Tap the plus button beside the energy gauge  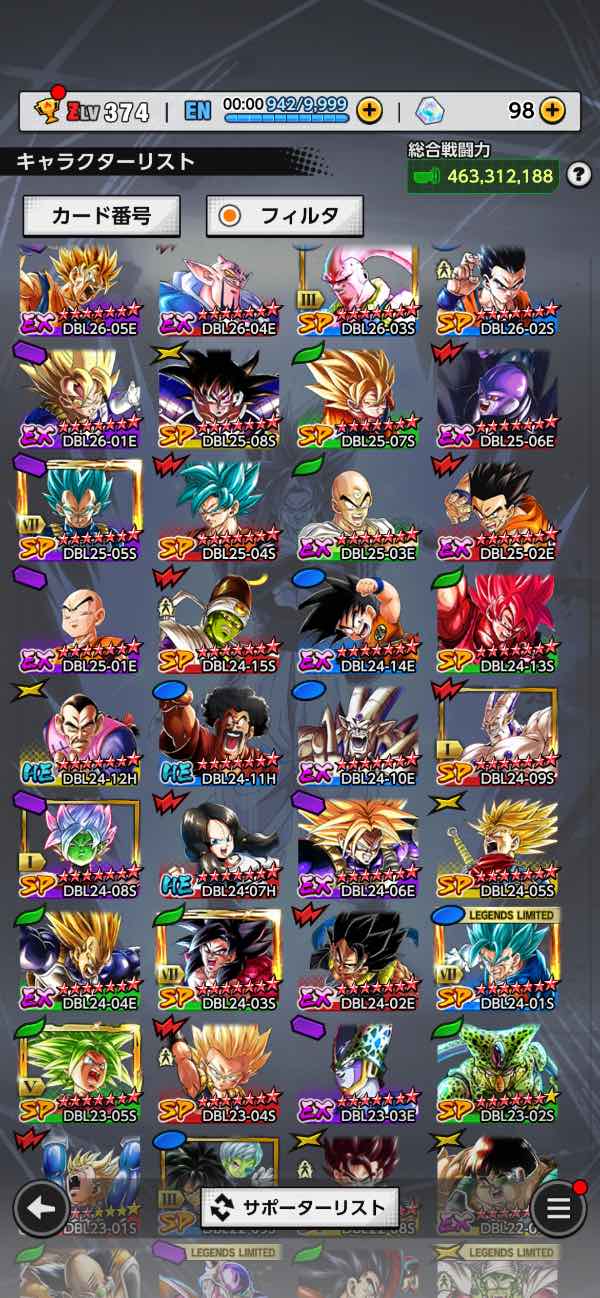point(368,110)
